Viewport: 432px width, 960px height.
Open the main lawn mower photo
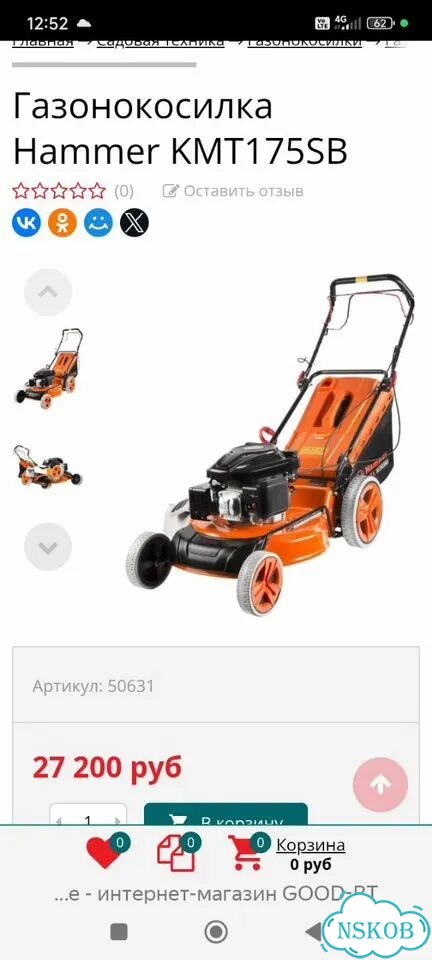(x=271, y=445)
